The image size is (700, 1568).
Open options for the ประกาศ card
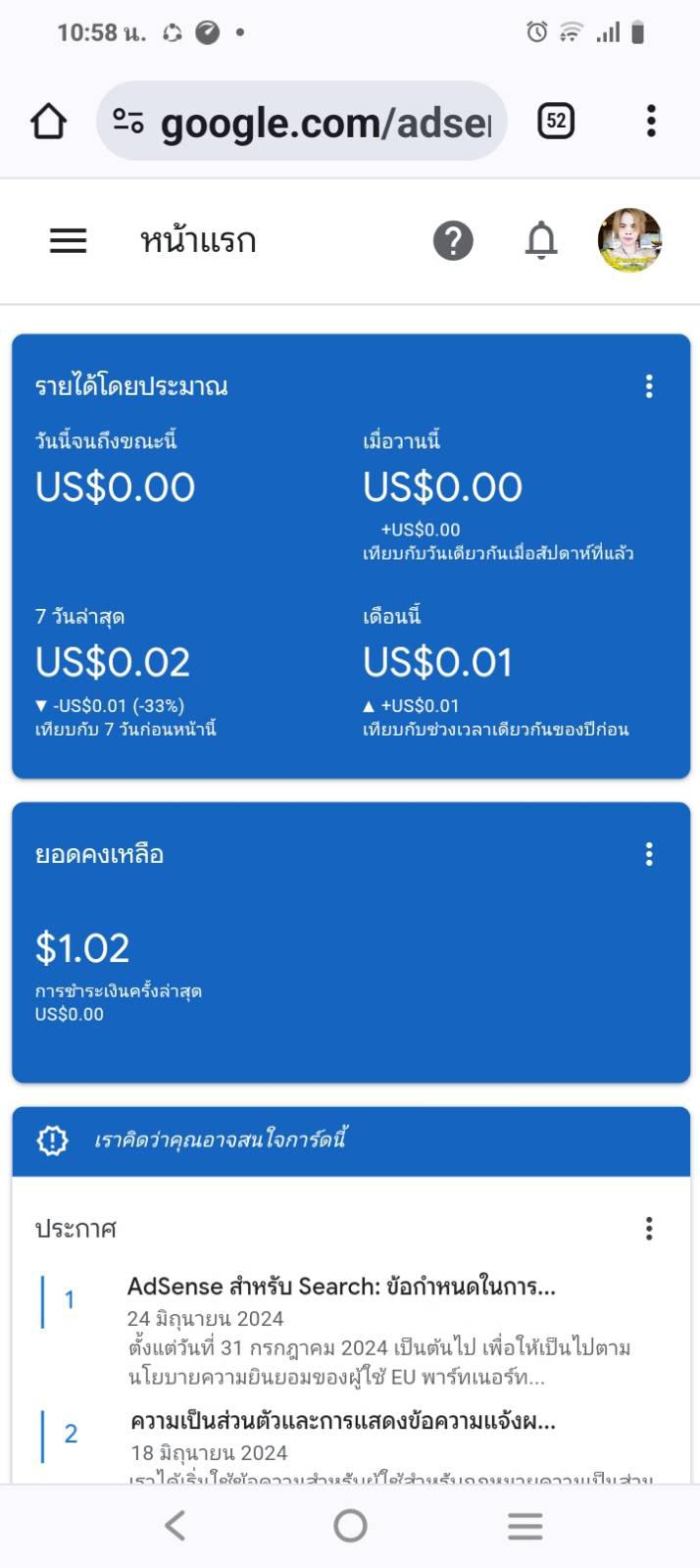click(648, 1229)
